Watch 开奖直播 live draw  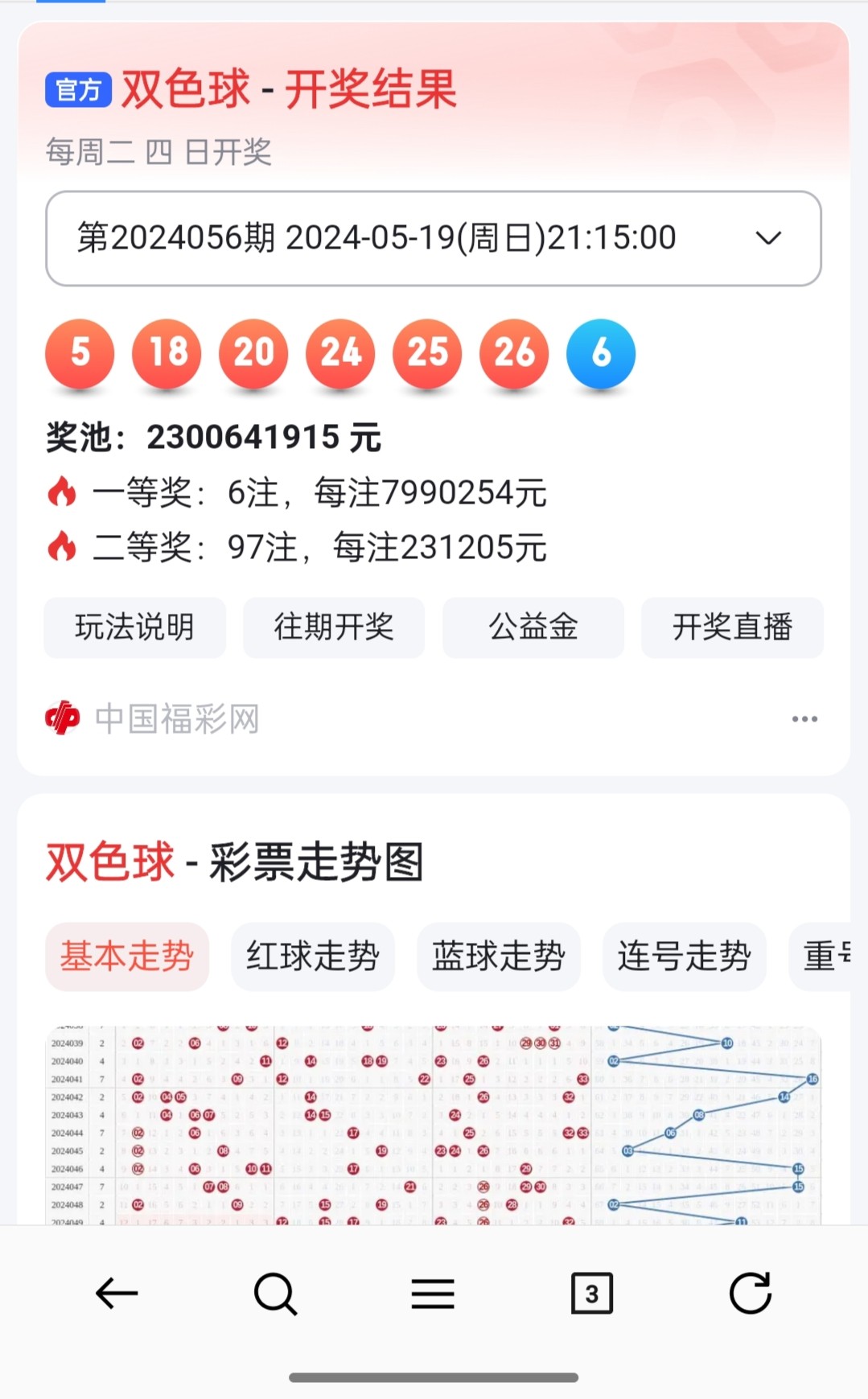click(x=733, y=627)
